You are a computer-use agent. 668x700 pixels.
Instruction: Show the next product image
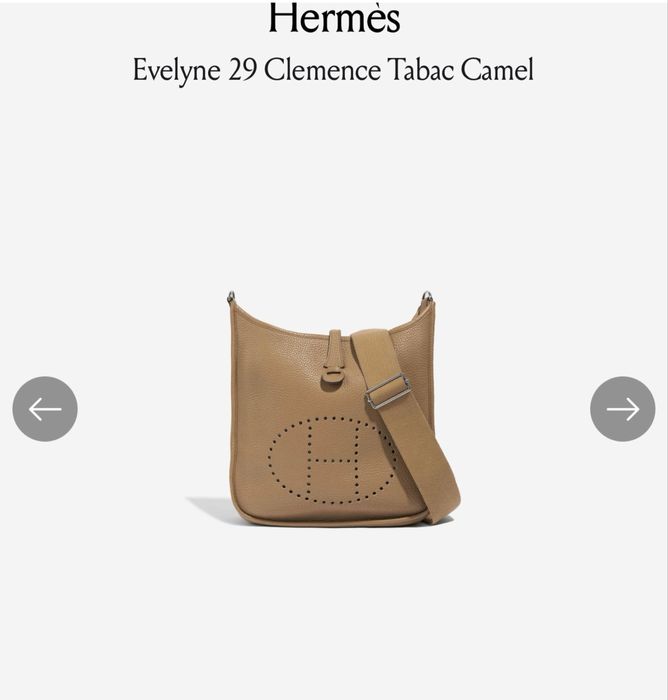point(622,409)
